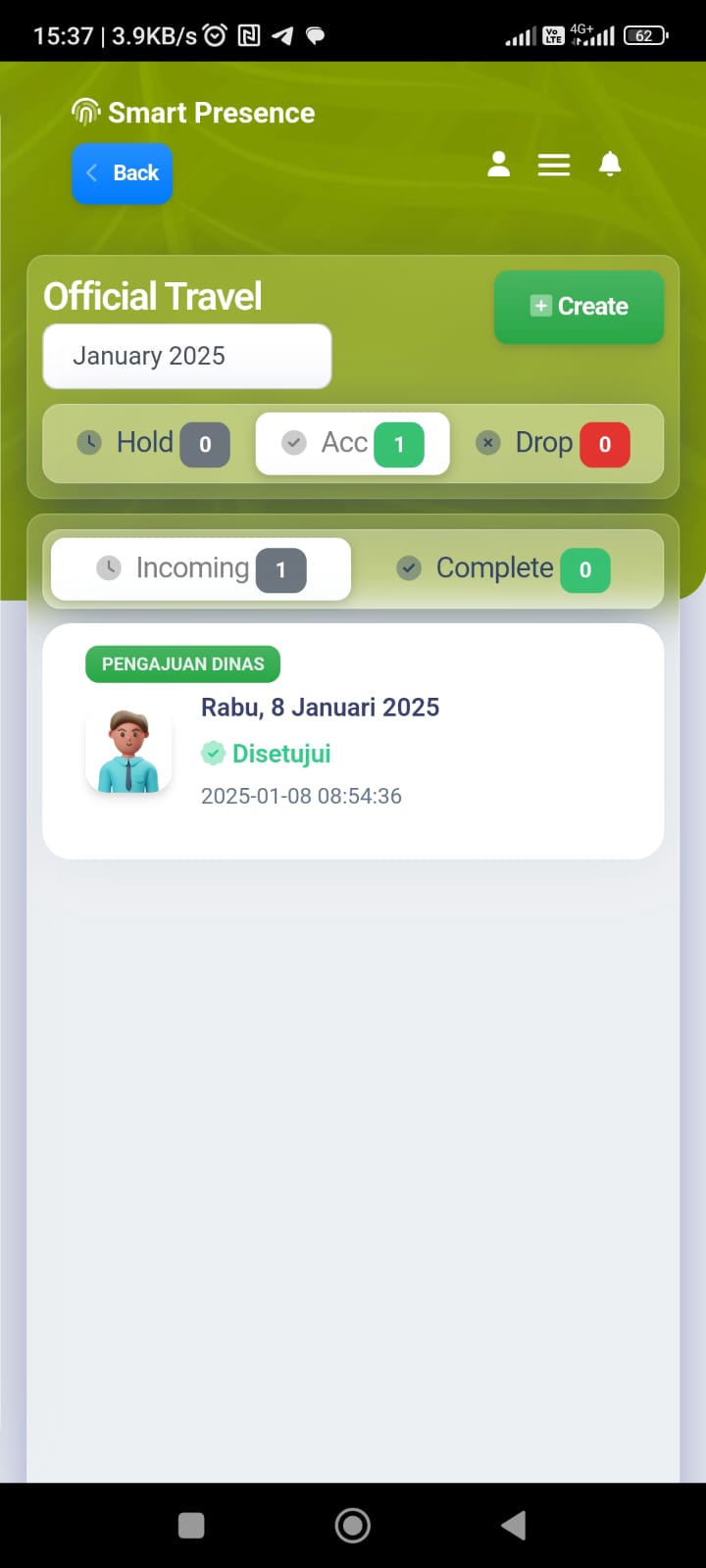Viewport: 706px width, 1568px height.
Task: Select the Acc status tab
Action: [x=352, y=444]
